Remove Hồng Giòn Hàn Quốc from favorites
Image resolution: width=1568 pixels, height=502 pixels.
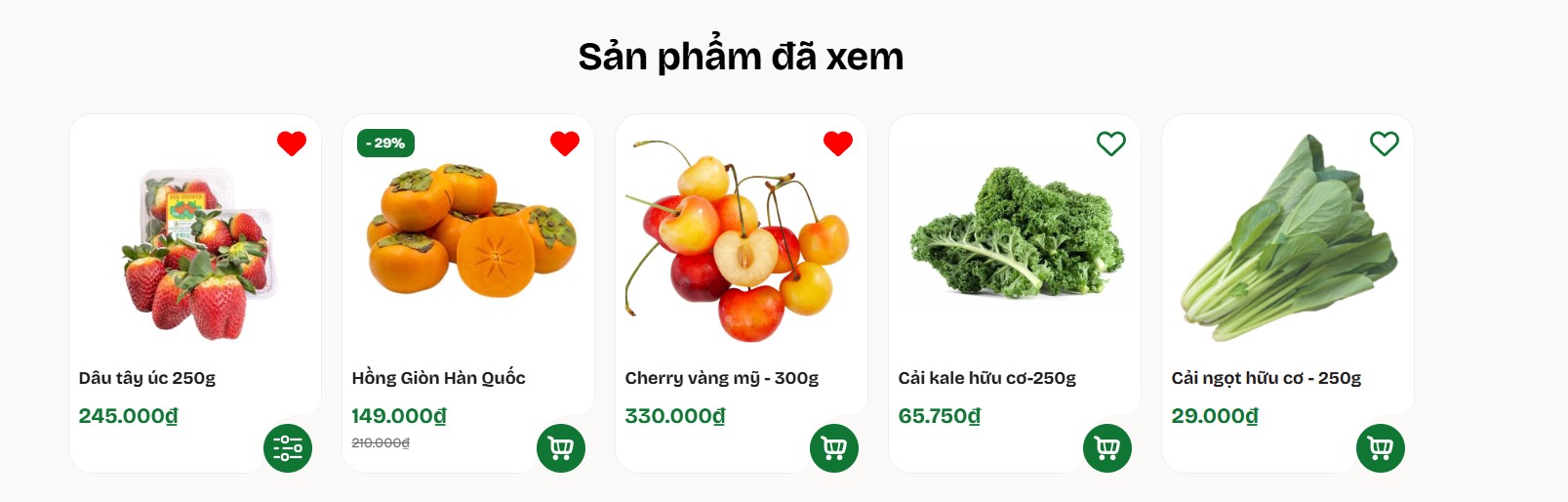[x=565, y=144]
